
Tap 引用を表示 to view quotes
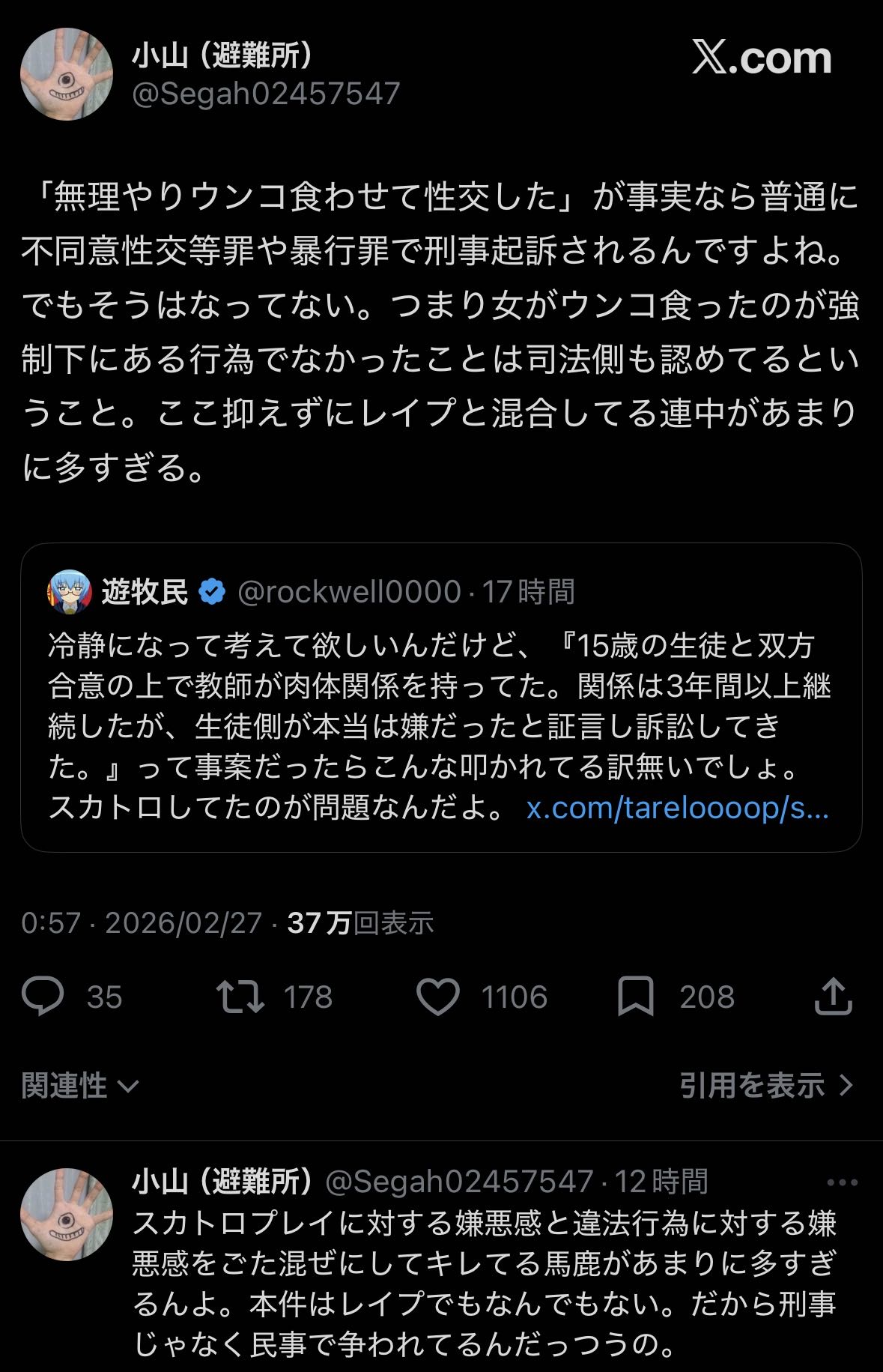tap(765, 1085)
